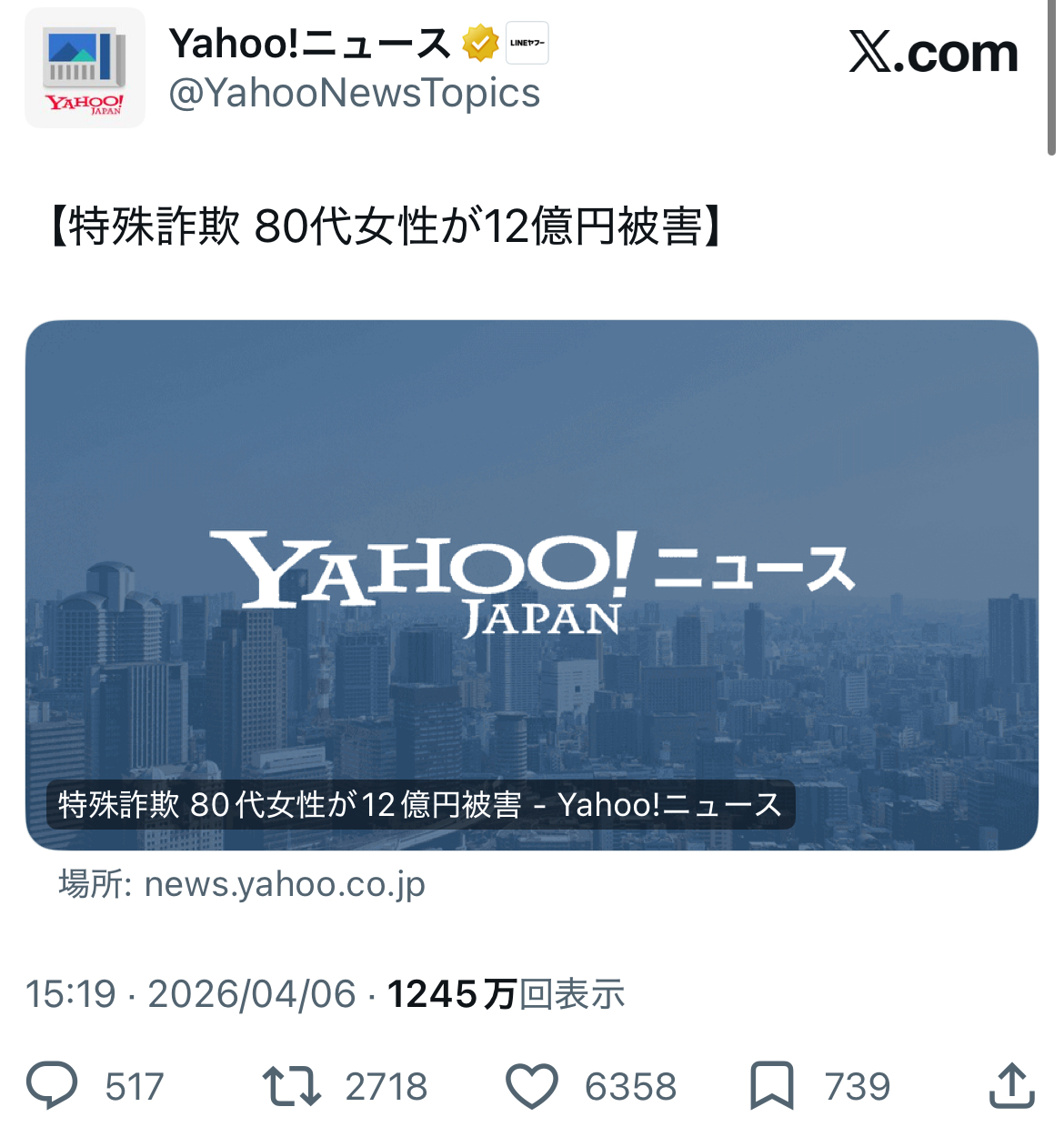Open Yahoo!ニュース profile avatar

85,68
